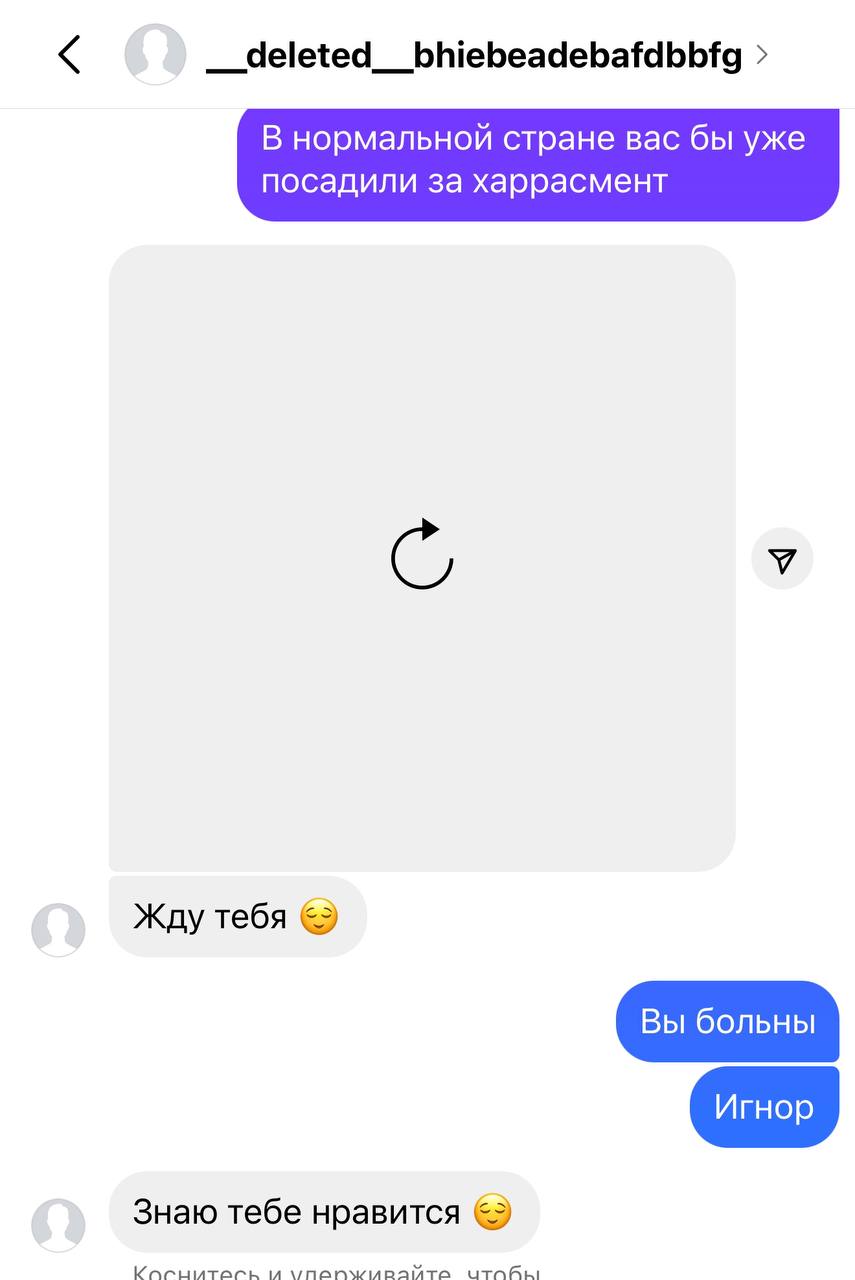This screenshot has width=855, height=1280.
Task: Forward the shared media with the paper plane
Action: [782, 559]
